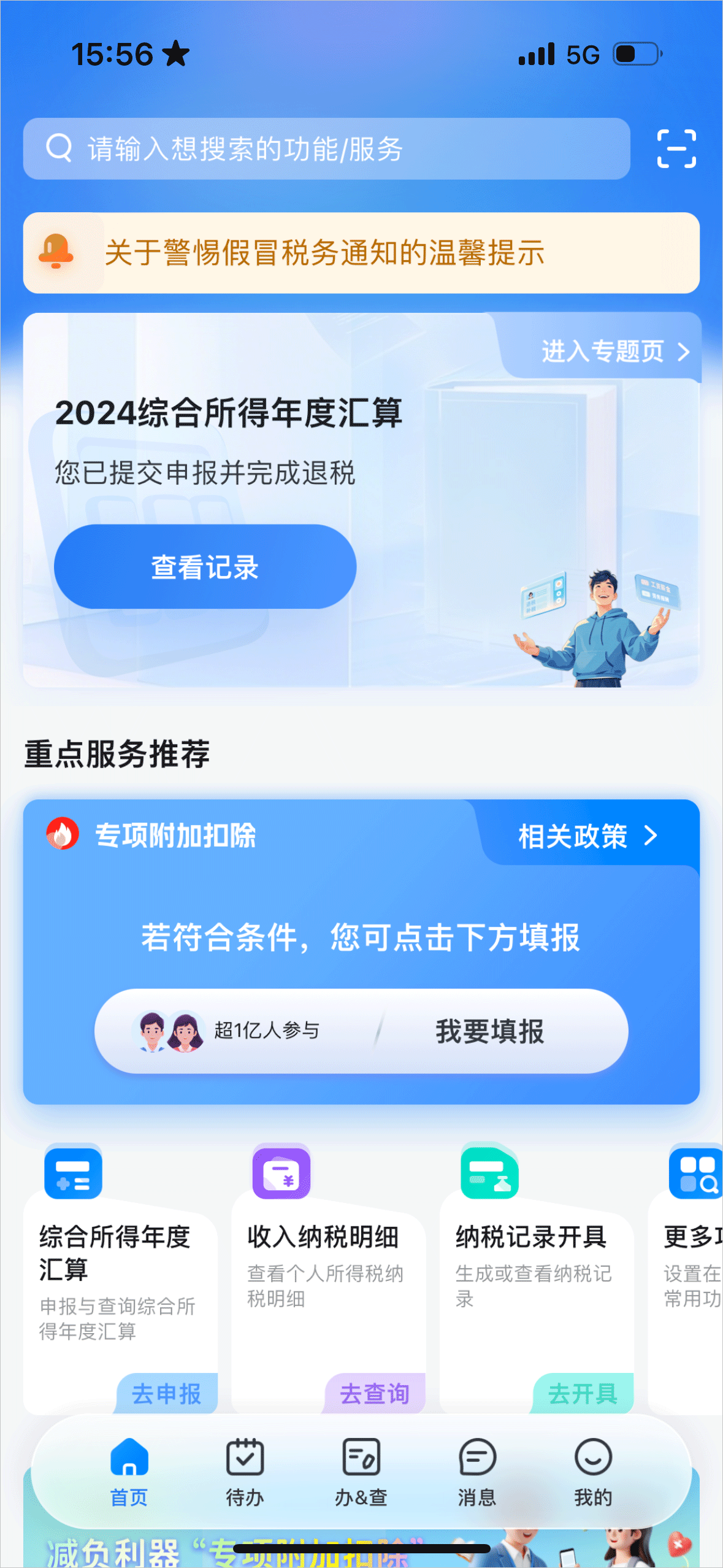The height and width of the screenshot is (1568, 723).
Task: Open the scan QR code icon
Action: (676, 148)
